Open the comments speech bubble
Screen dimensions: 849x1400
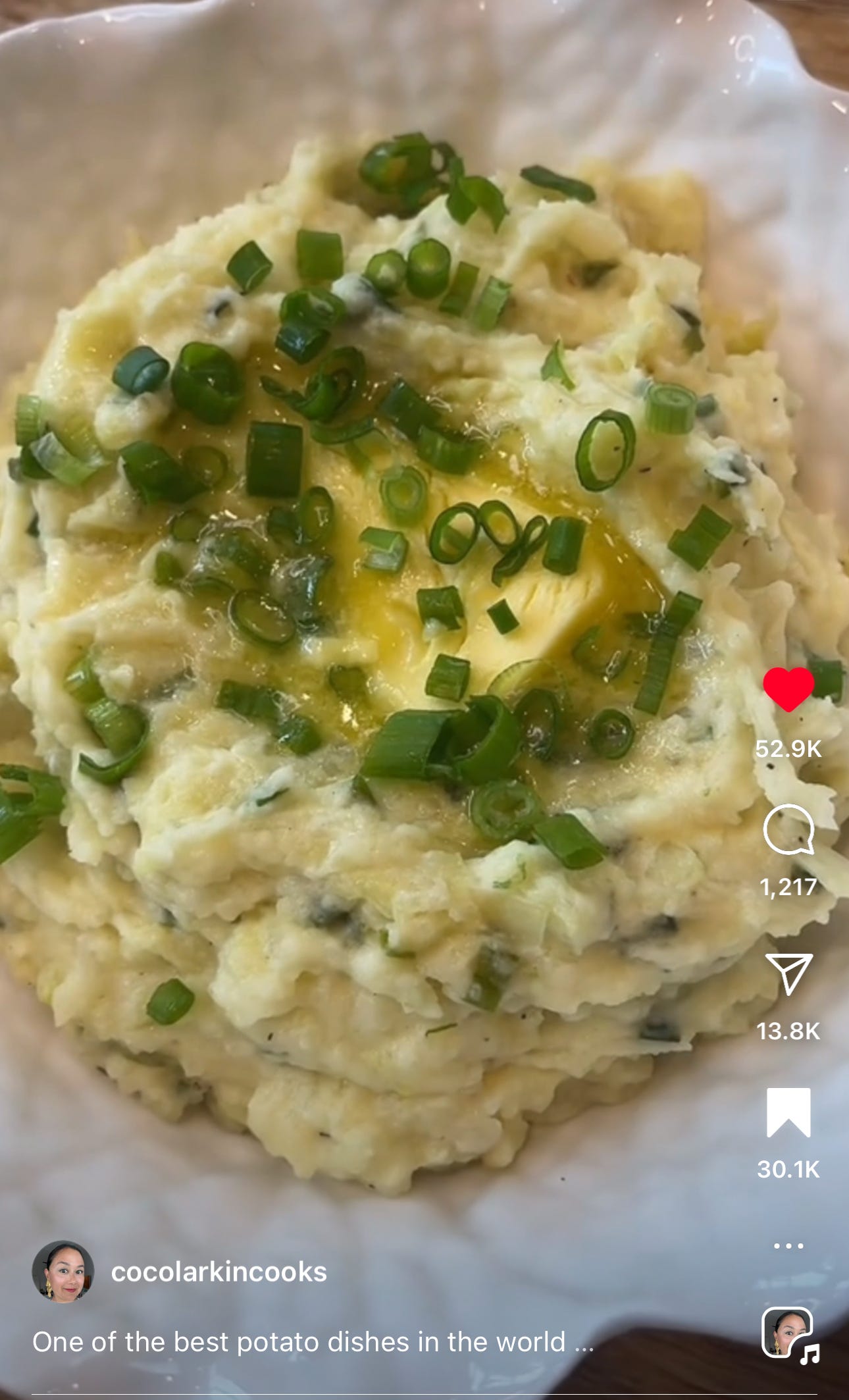click(x=788, y=829)
